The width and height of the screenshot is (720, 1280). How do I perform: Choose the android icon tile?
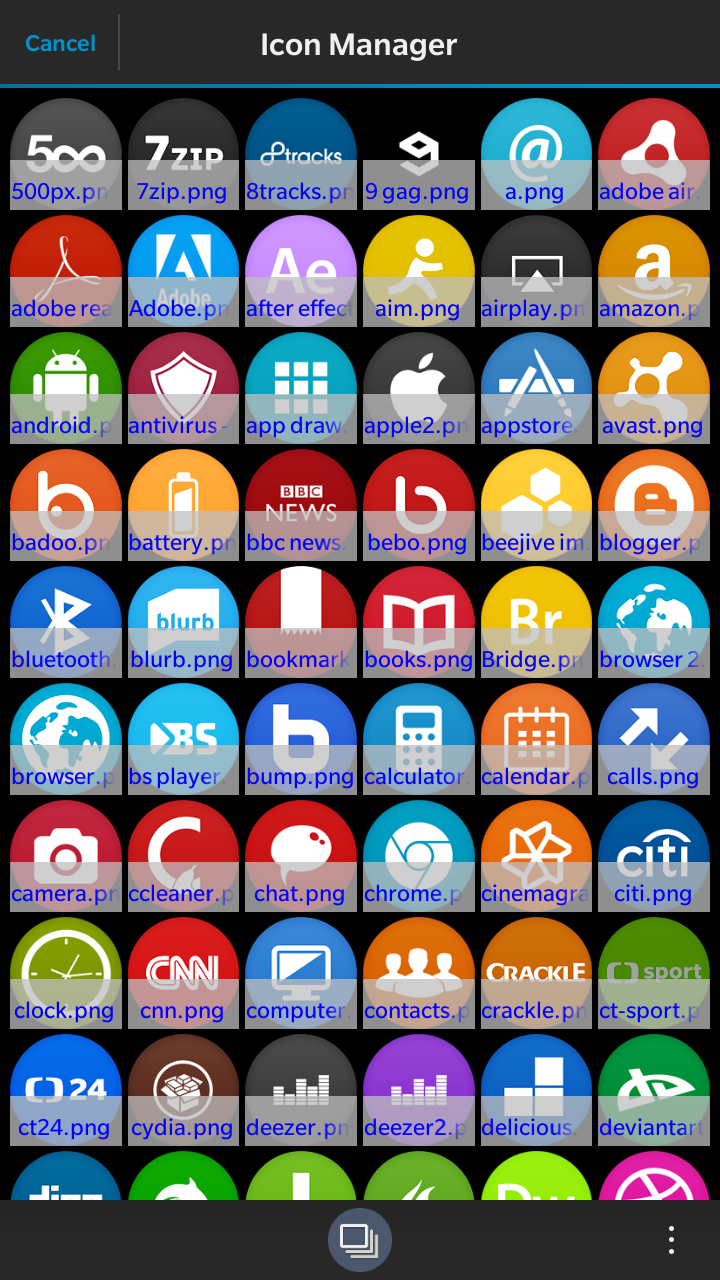tap(65, 388)
